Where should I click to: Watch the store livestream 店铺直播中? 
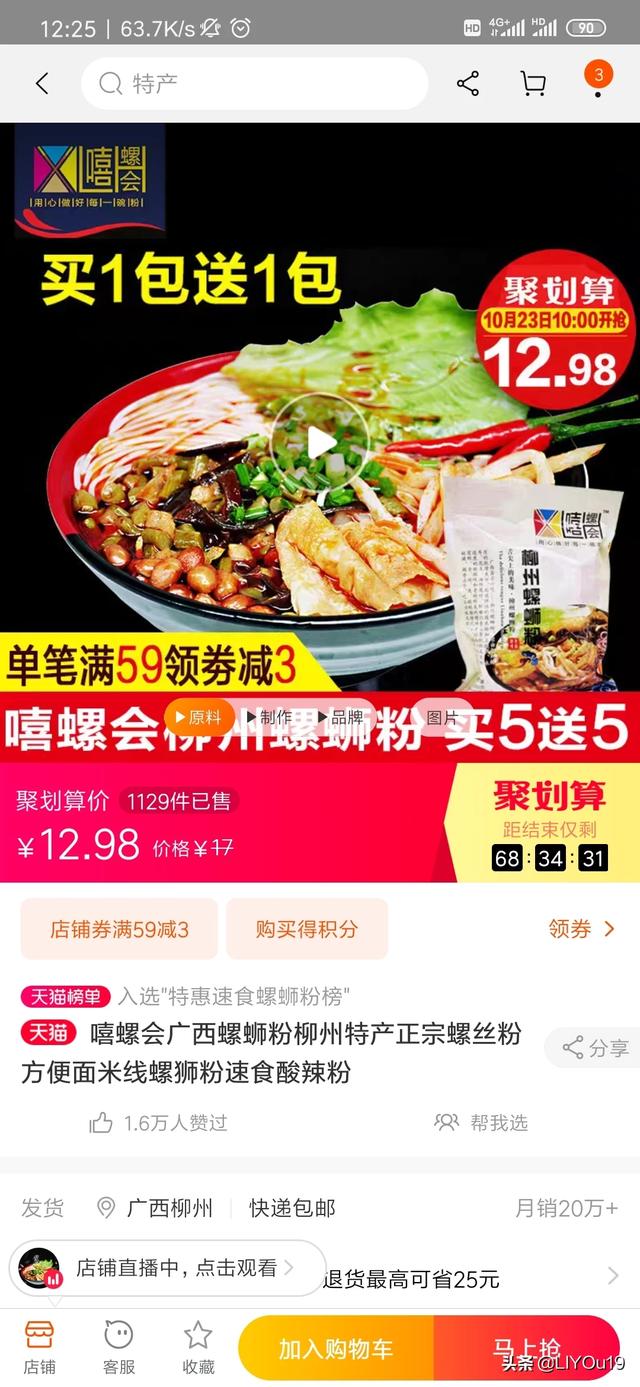pos(170,1268)
